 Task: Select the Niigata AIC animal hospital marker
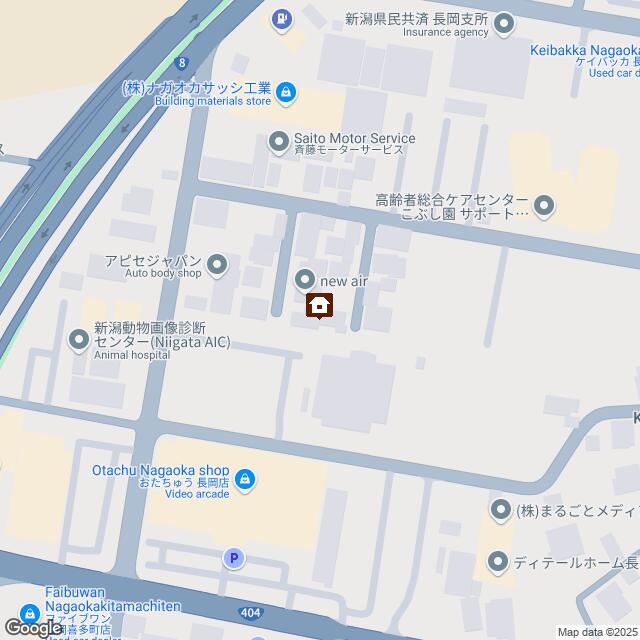pos(79,342)
